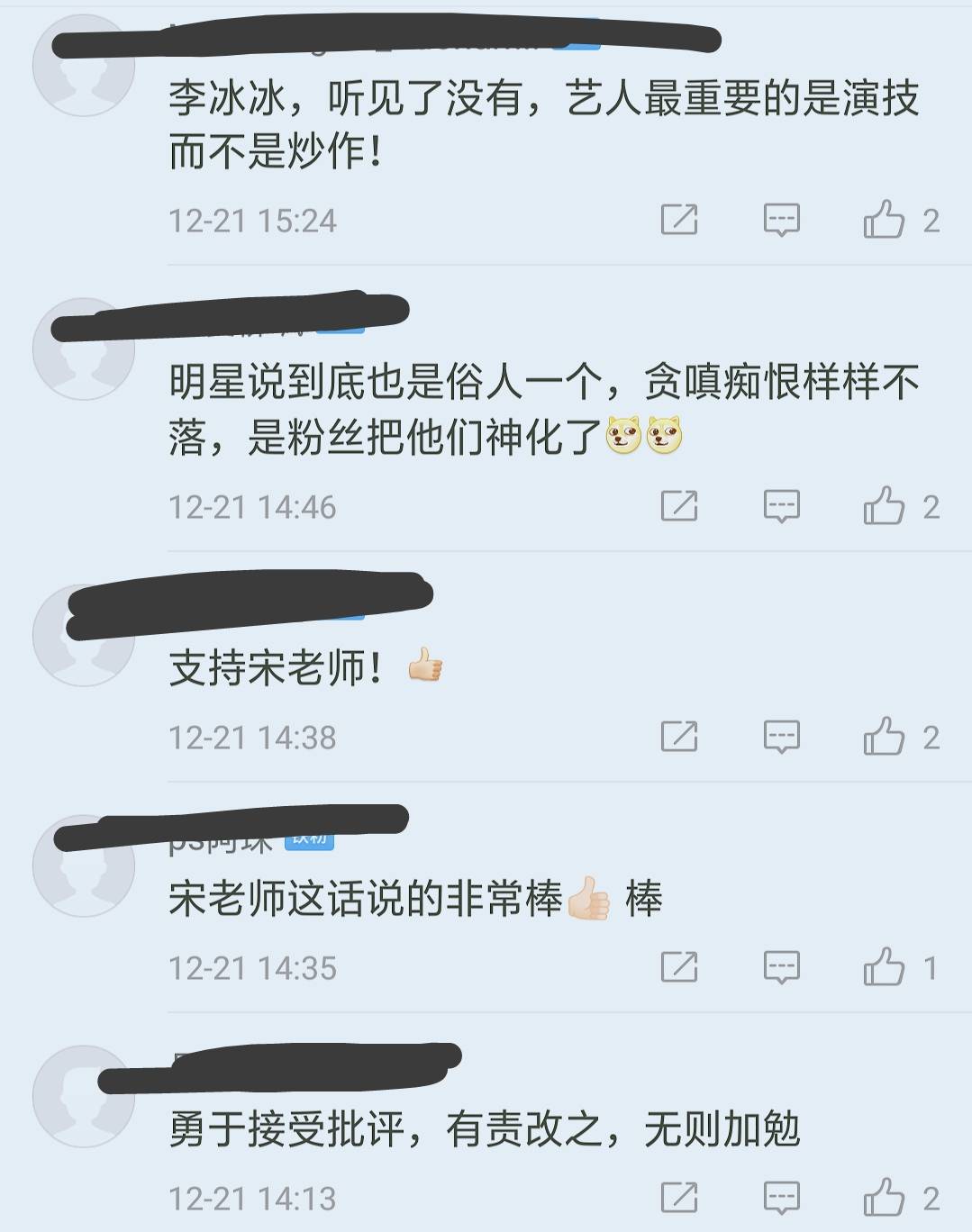Reply to the comment posted at 12-21 15:24

(x=781, y=220)
